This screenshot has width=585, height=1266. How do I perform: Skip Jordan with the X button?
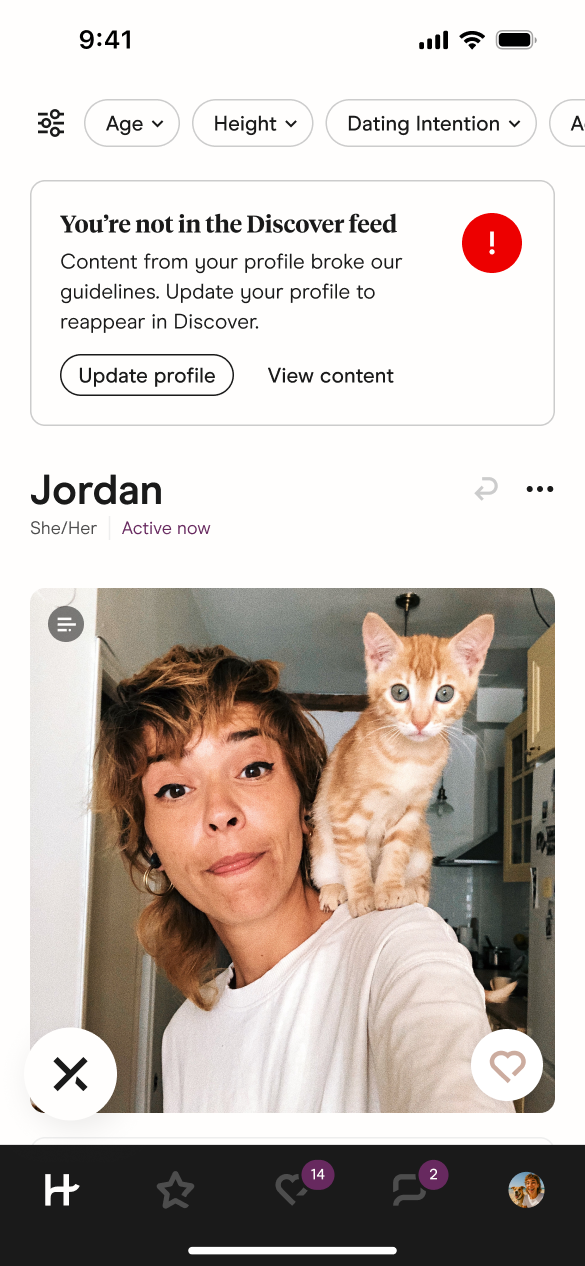pos(71,1074)
